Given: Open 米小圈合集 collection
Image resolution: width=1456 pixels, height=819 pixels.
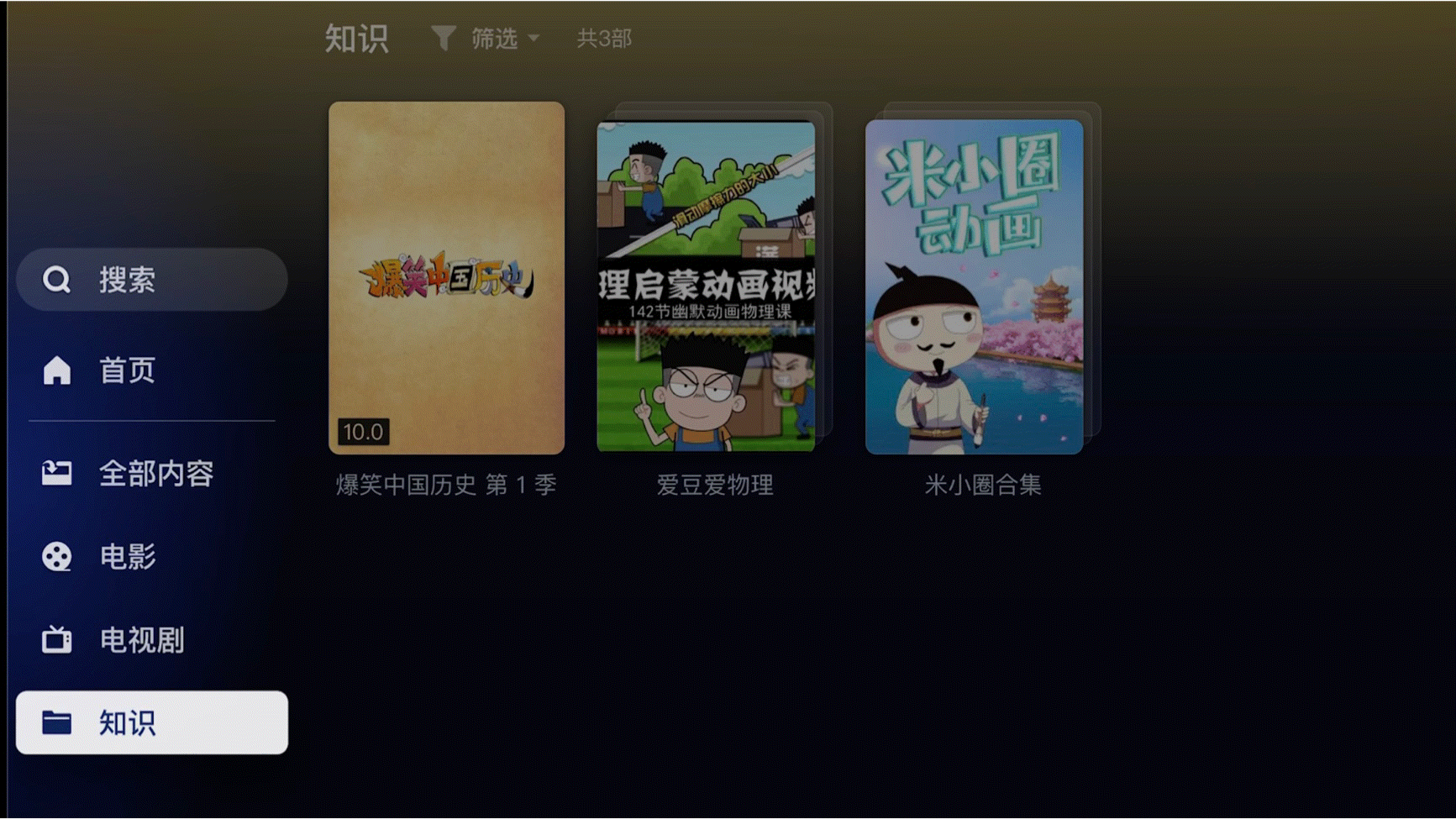Looking at the screenshot, I should 975,286.
